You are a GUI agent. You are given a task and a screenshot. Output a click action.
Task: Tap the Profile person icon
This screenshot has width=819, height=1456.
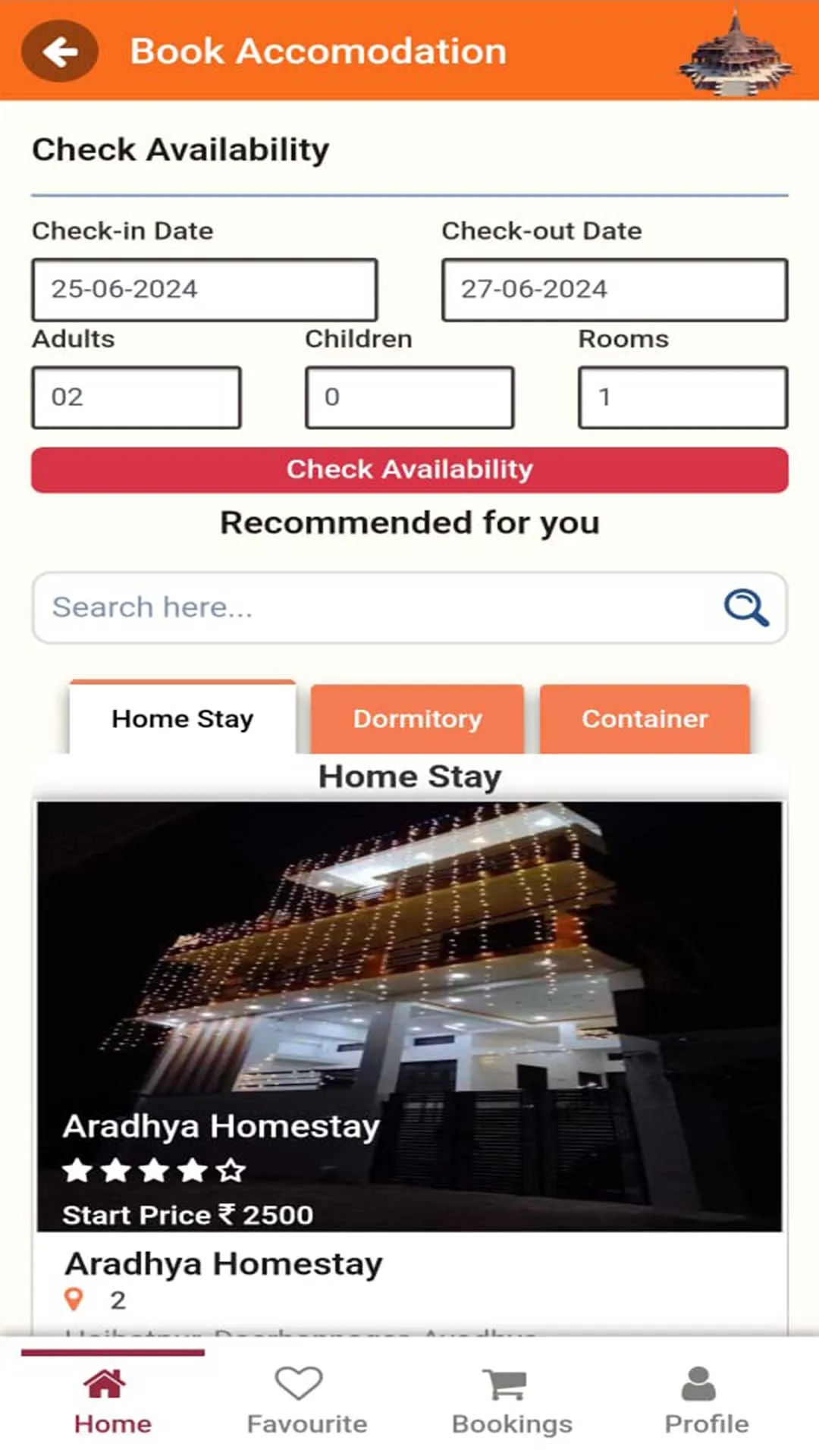tap(698, 1382)
